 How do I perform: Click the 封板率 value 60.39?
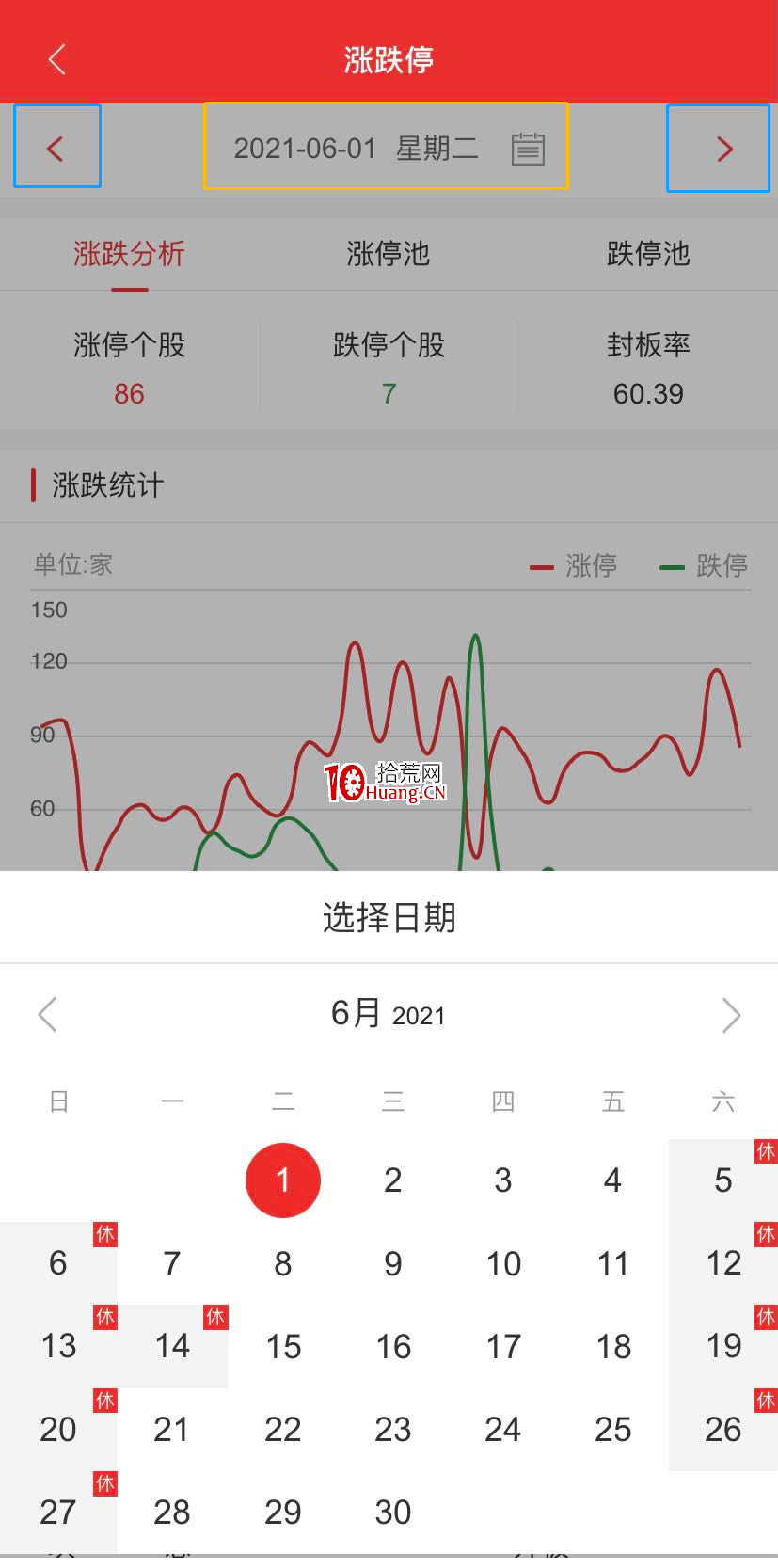tap(647, 393)
